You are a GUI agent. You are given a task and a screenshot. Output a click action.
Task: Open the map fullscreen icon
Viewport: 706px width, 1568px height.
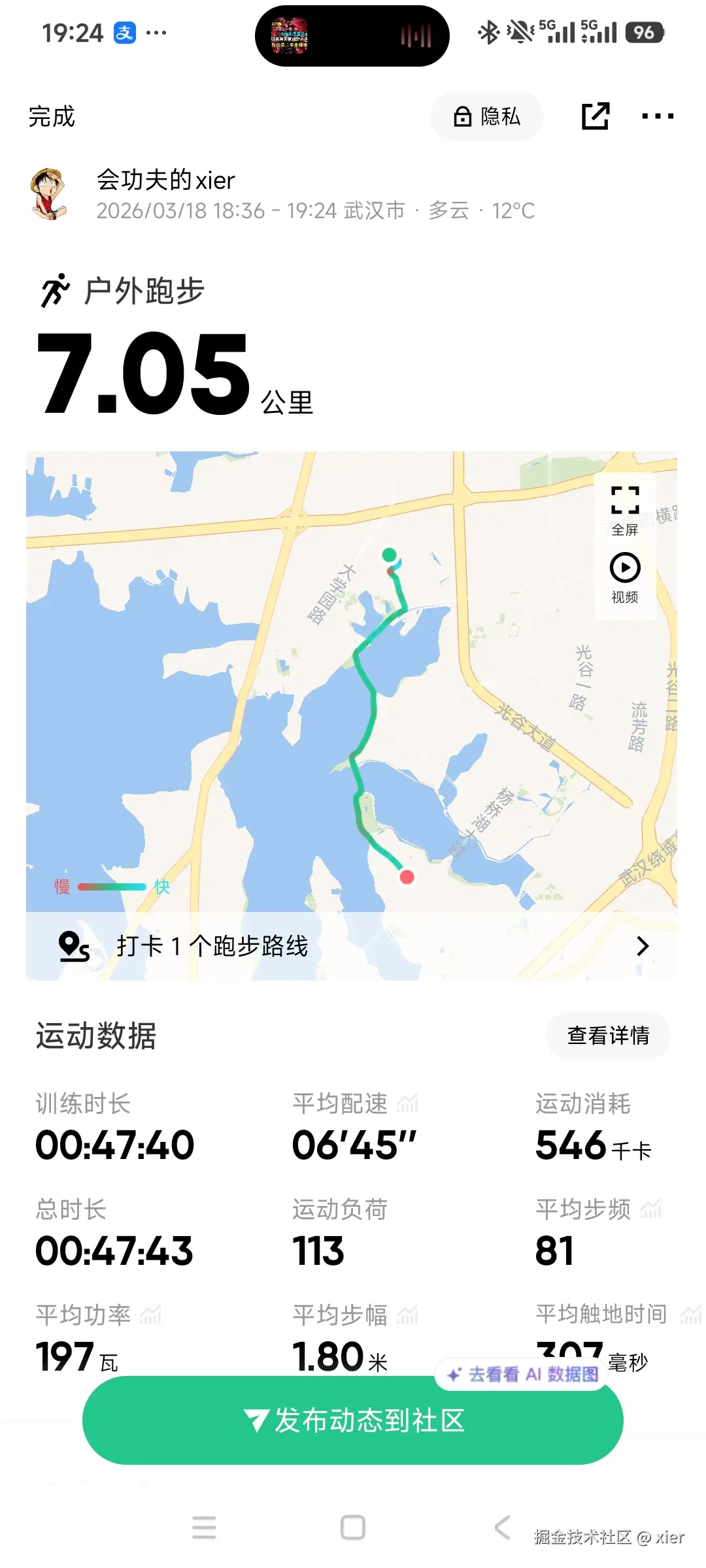coord(625,500)
